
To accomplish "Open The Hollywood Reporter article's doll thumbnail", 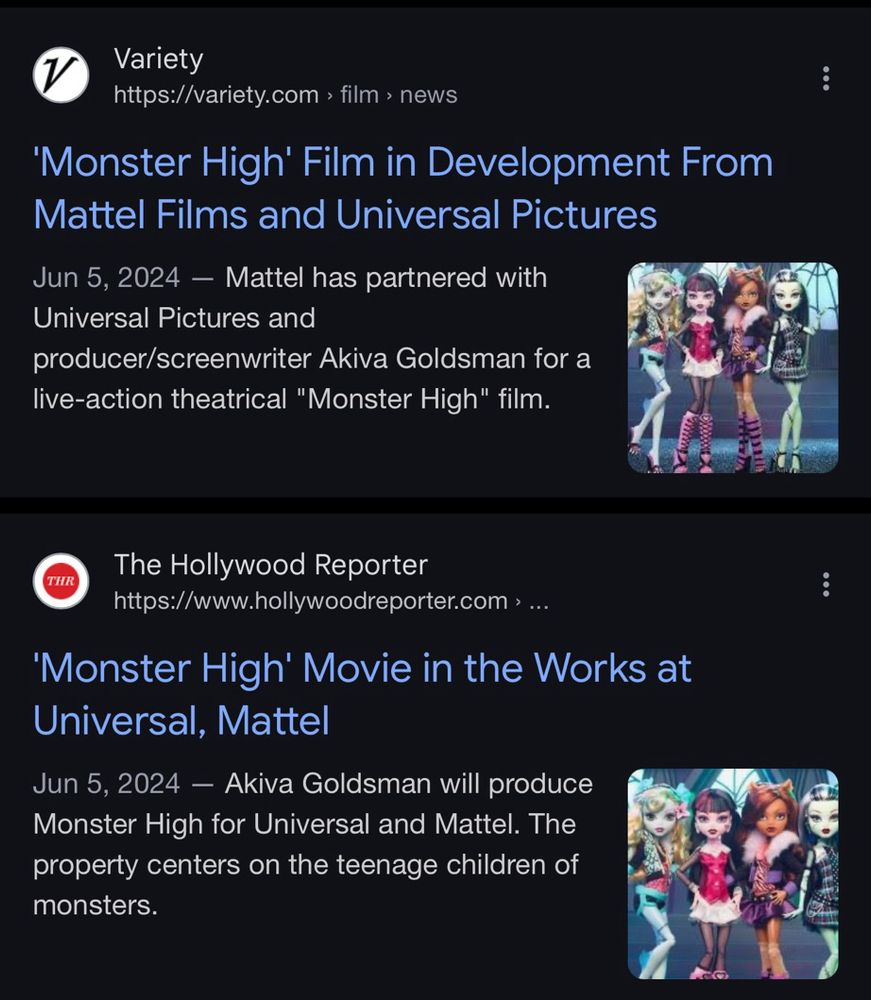I will click(732, 873).
